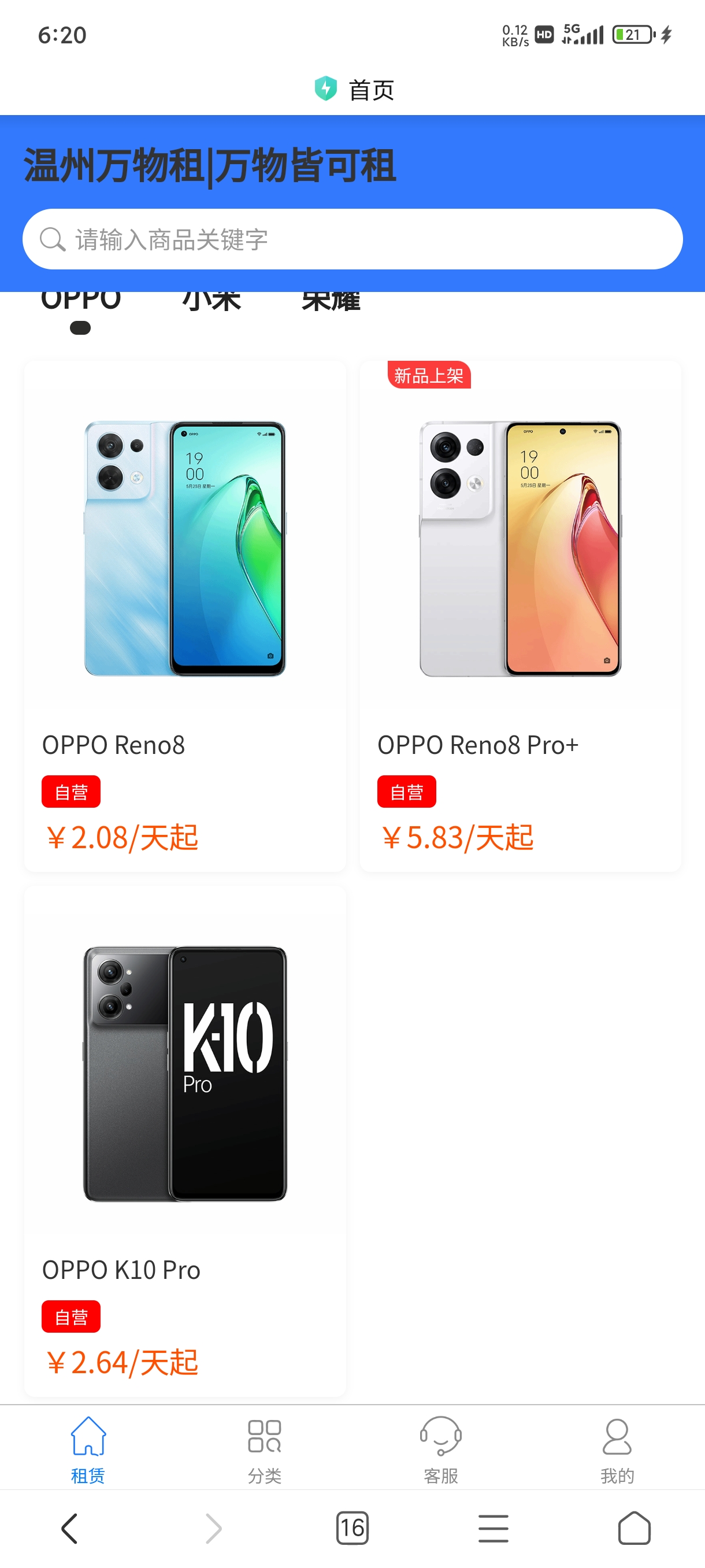The width and height of the screenshot is (705, 1568).
Task: Open the browser hamburger menu
Action: [x=493, y=1529]
